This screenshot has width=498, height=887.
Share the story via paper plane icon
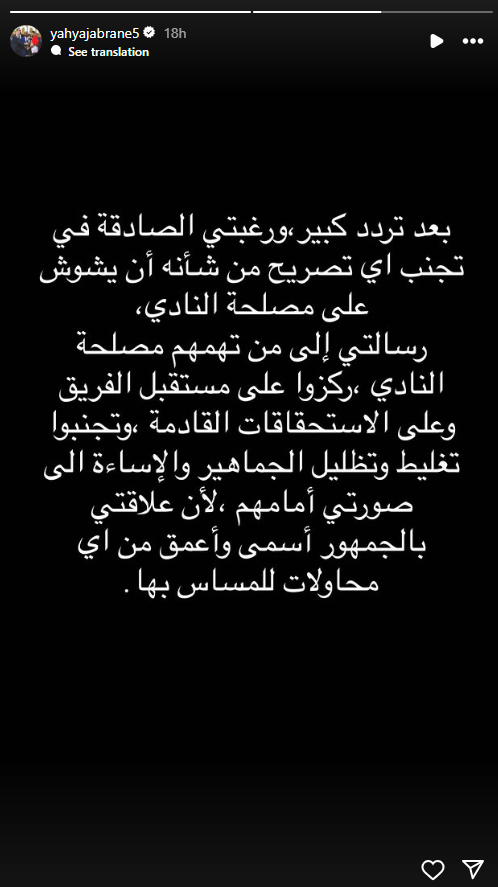(473, 869)
